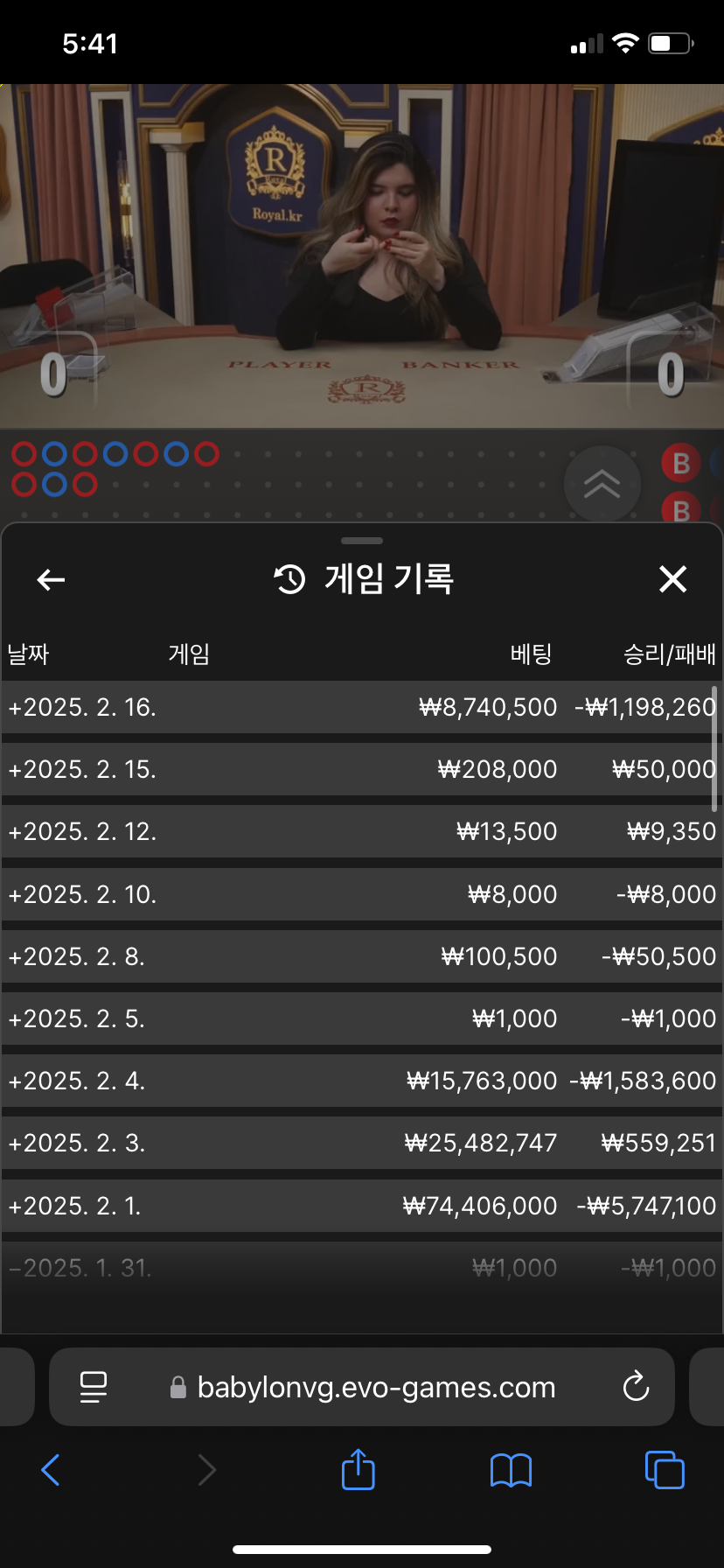Go back from the 게임 기록 panel
This screenshot has width=724, height=1568.
51,579
